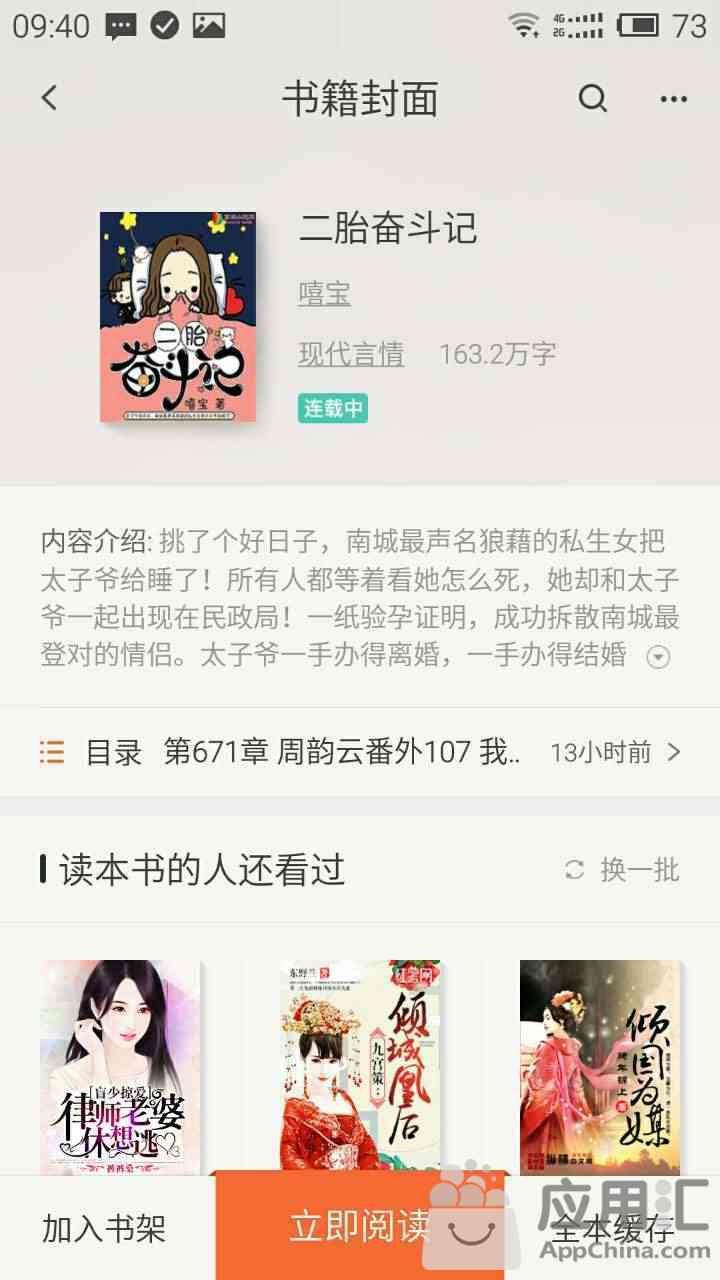Expand the full 内容介绍 description
The width and height of the screenshot is (720, 1280).
[657, 657]
